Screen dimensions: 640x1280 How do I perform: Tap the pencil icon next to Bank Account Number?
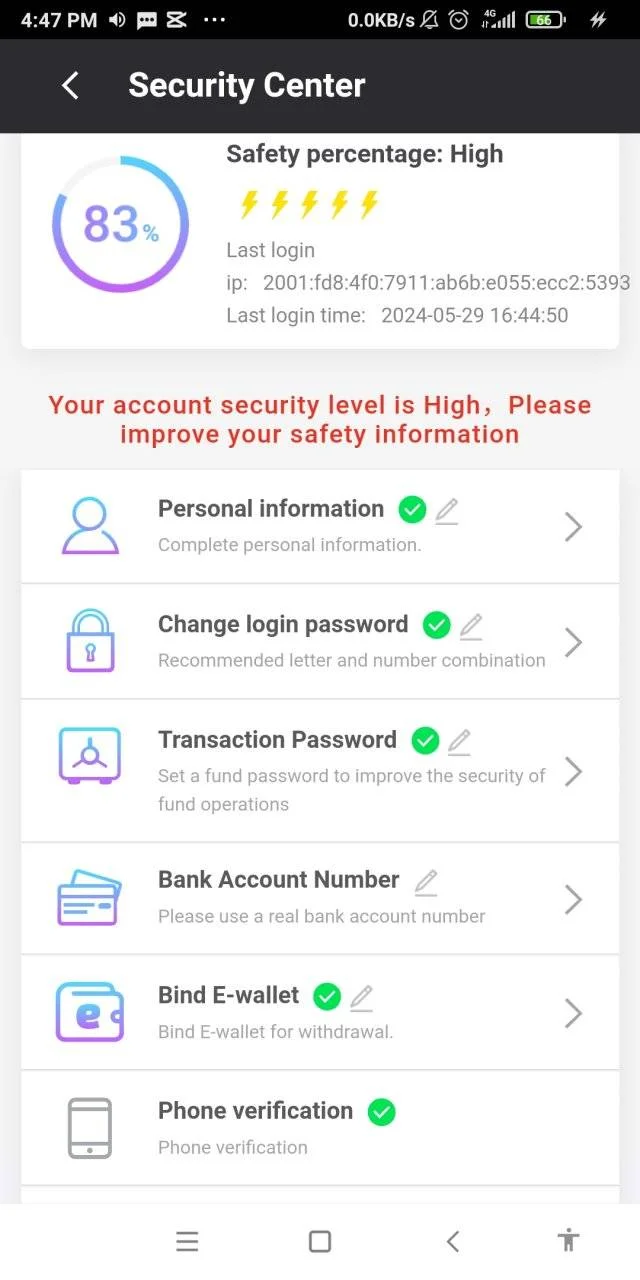(x=426, y=882)
